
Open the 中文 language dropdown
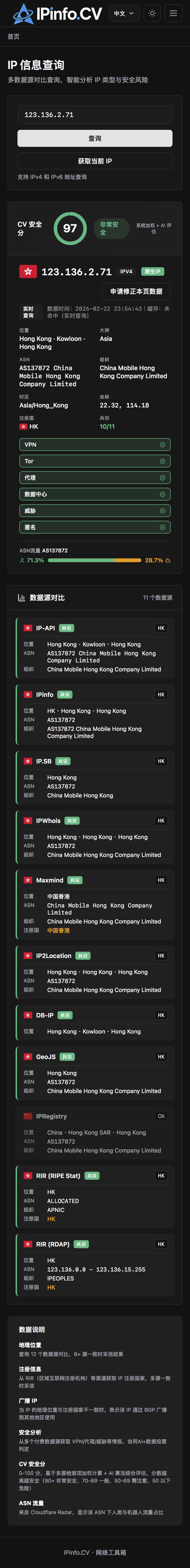[124, 13]
